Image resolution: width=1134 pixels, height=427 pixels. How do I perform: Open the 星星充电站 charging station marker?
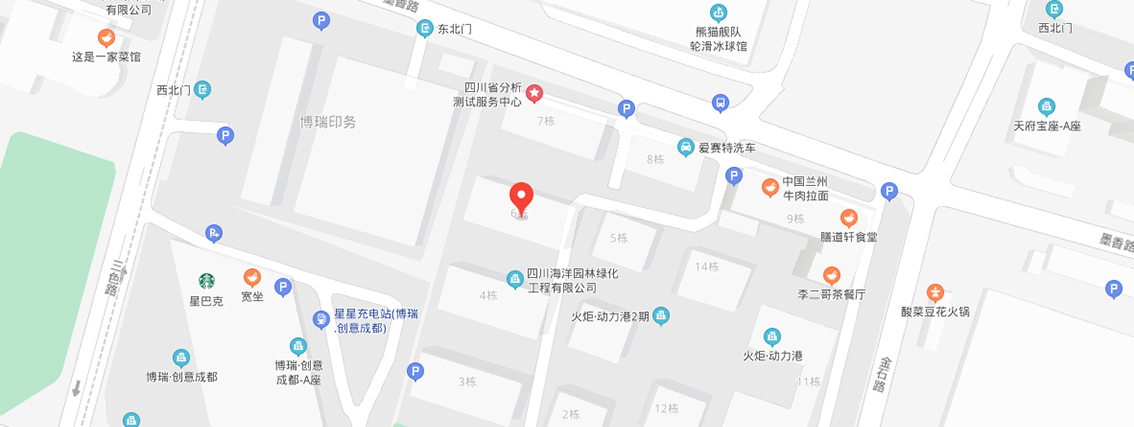[321, 319]
